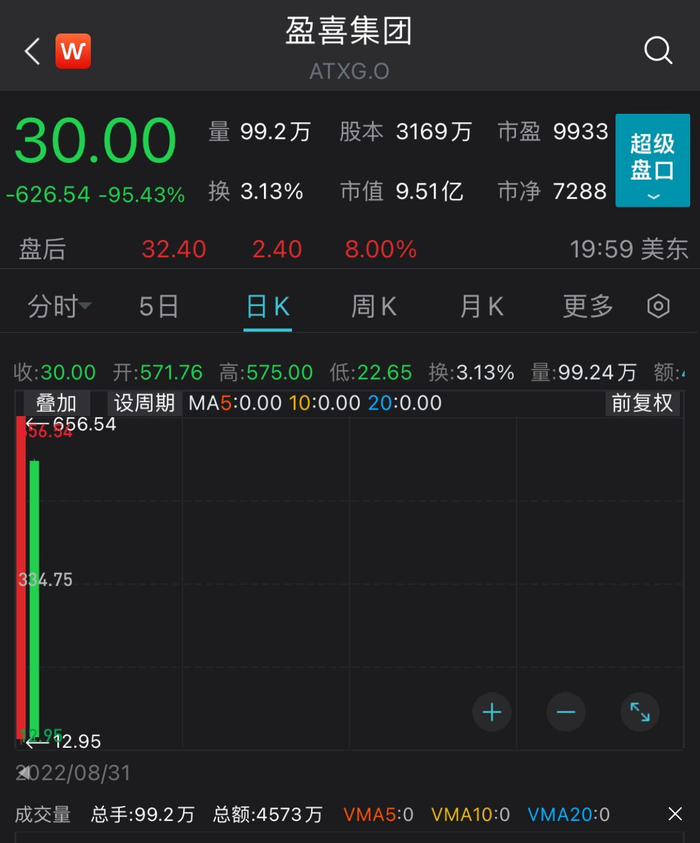The image size is (700, 843).
Task: Open chart settings hexagon icon
Action: [658, 306]
